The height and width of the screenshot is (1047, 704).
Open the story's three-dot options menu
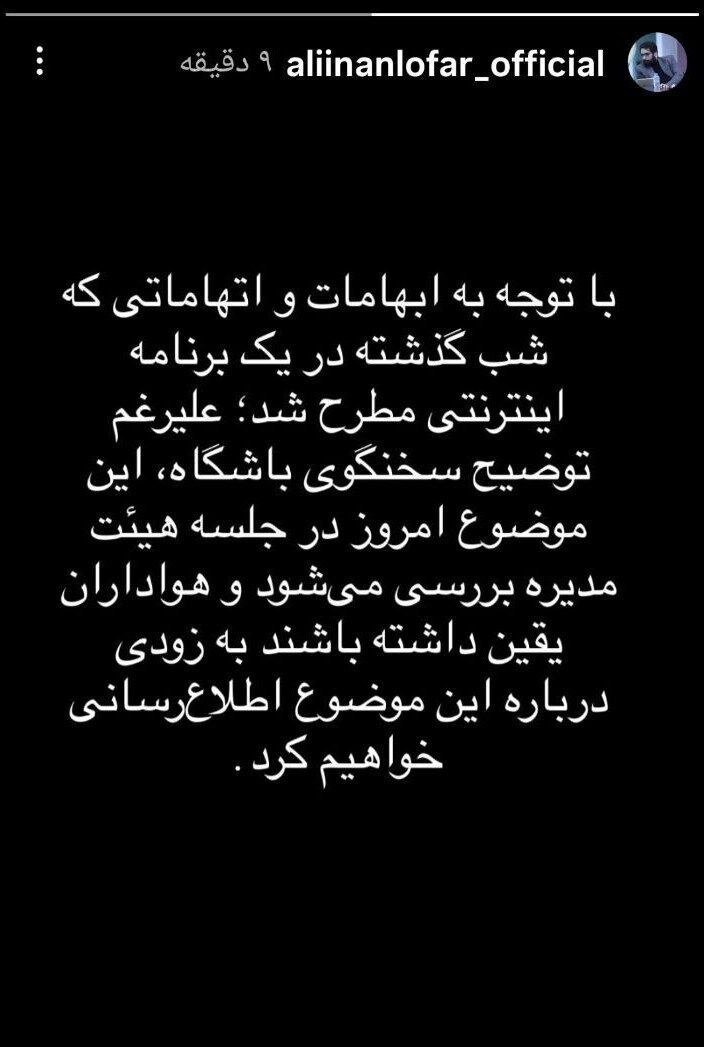click(40, 62)
